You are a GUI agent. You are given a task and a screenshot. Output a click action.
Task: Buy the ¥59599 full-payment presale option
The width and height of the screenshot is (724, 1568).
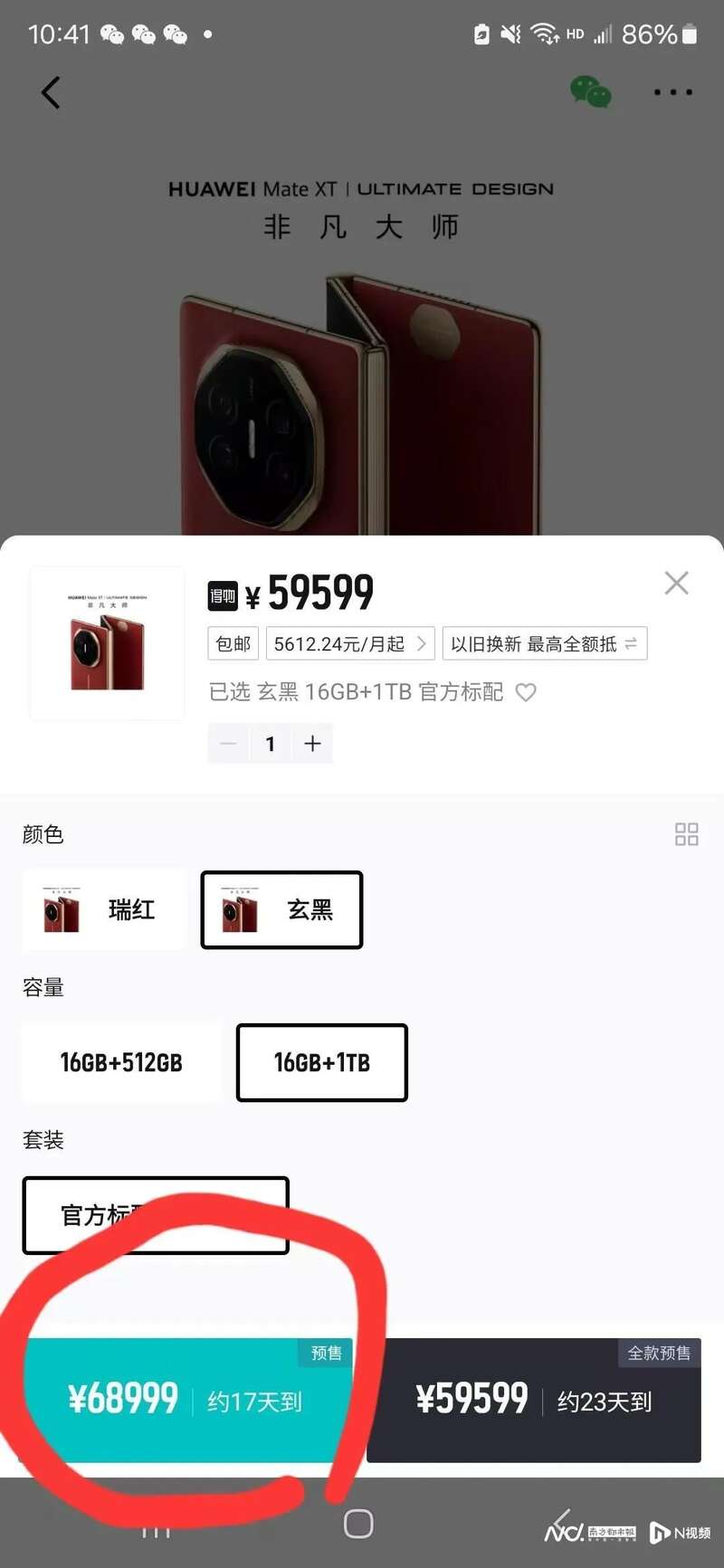533,1401
